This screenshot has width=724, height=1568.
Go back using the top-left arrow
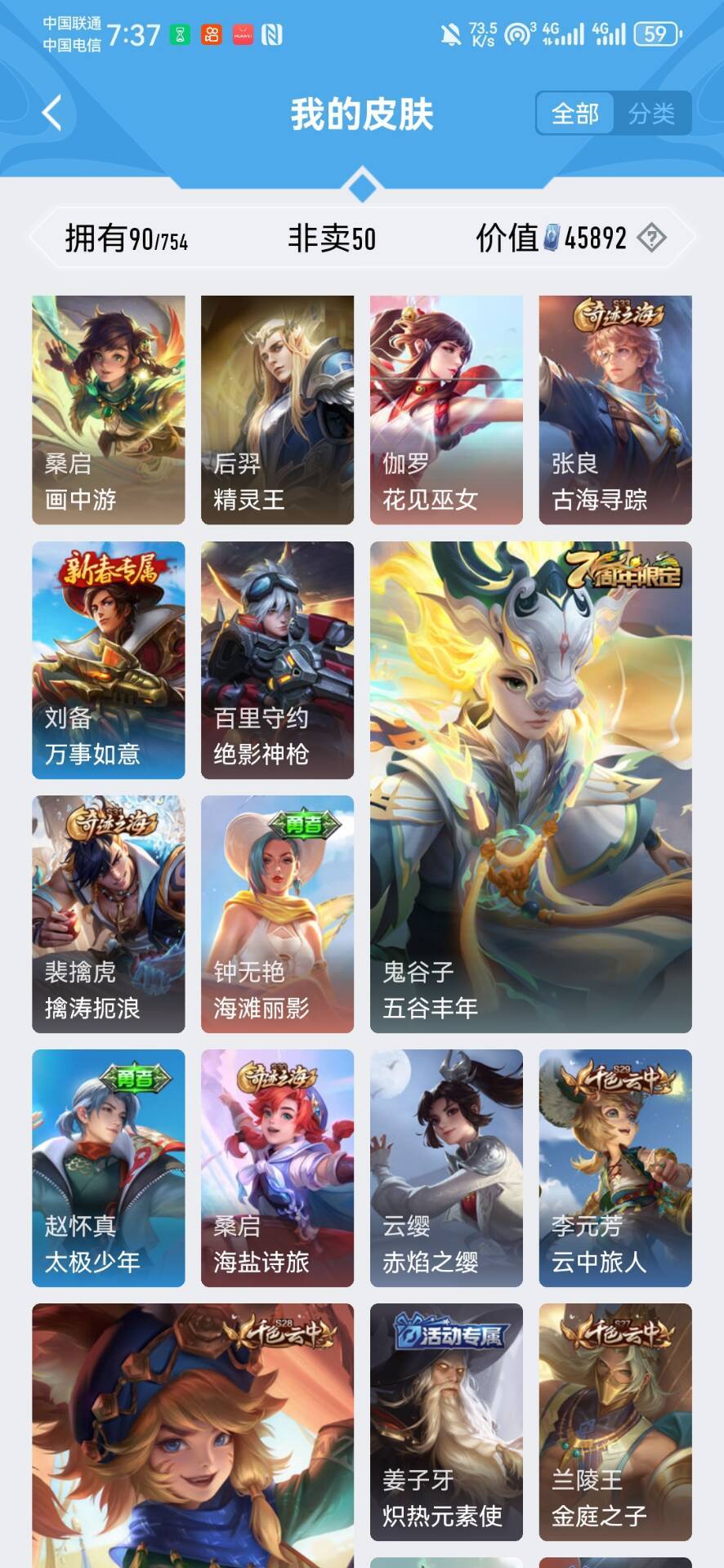coord(52,113)
